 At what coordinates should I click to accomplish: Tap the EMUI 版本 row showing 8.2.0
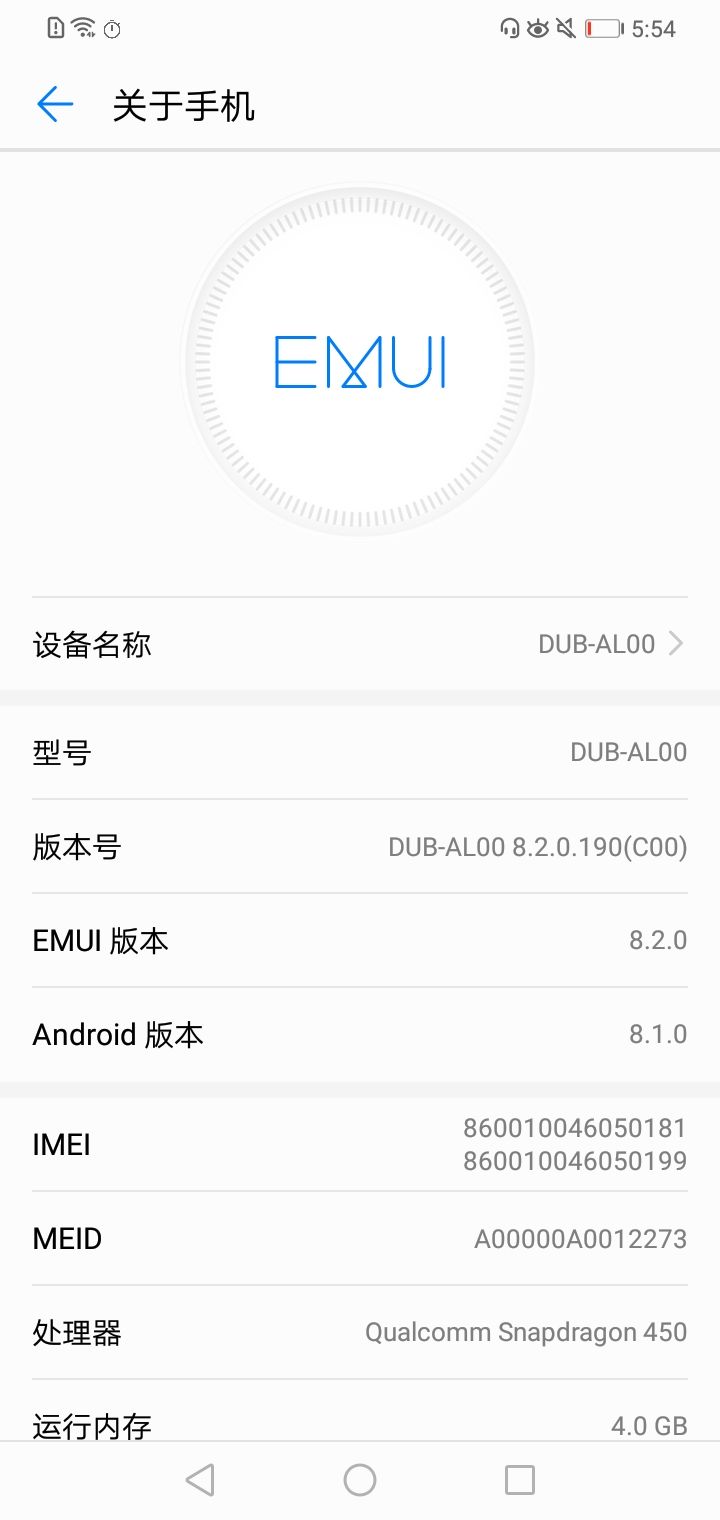[x=360, y=940]
